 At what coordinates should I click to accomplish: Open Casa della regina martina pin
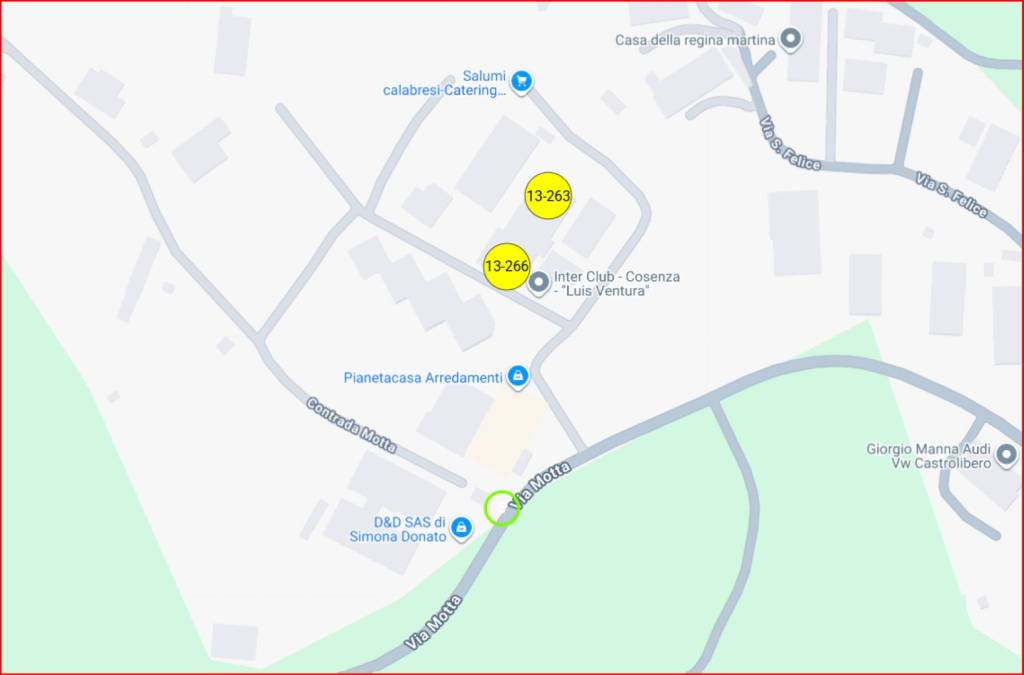tap(791, 40)
